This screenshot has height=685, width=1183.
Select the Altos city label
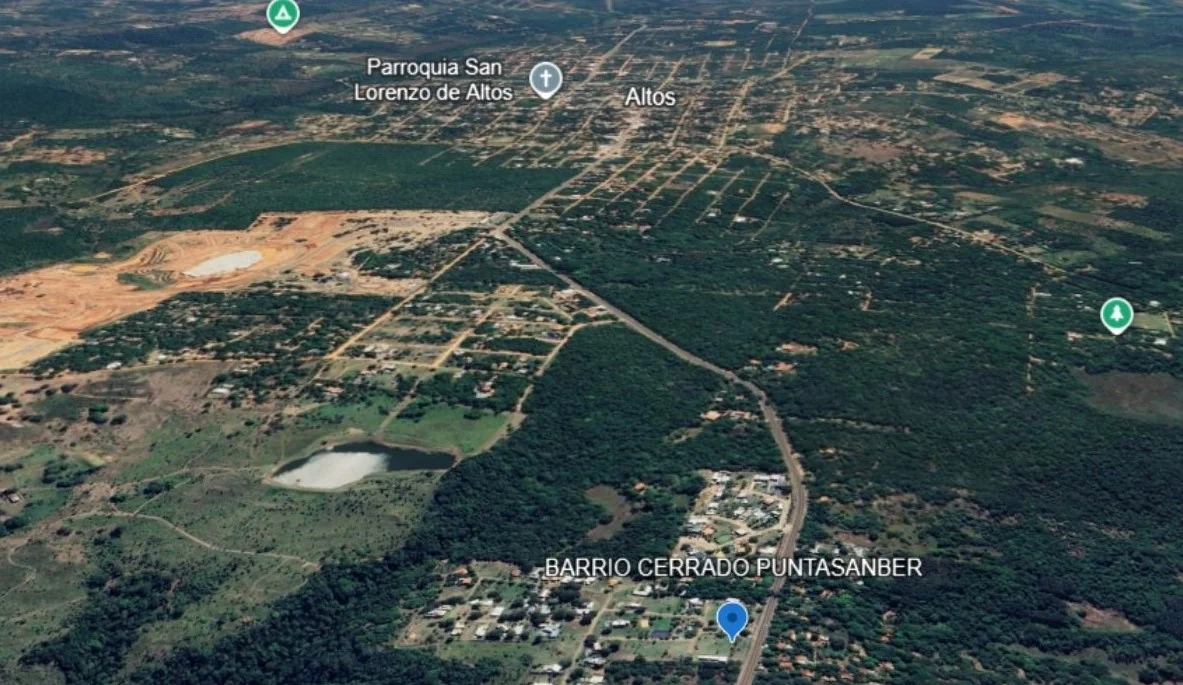[x=650, y=97]
